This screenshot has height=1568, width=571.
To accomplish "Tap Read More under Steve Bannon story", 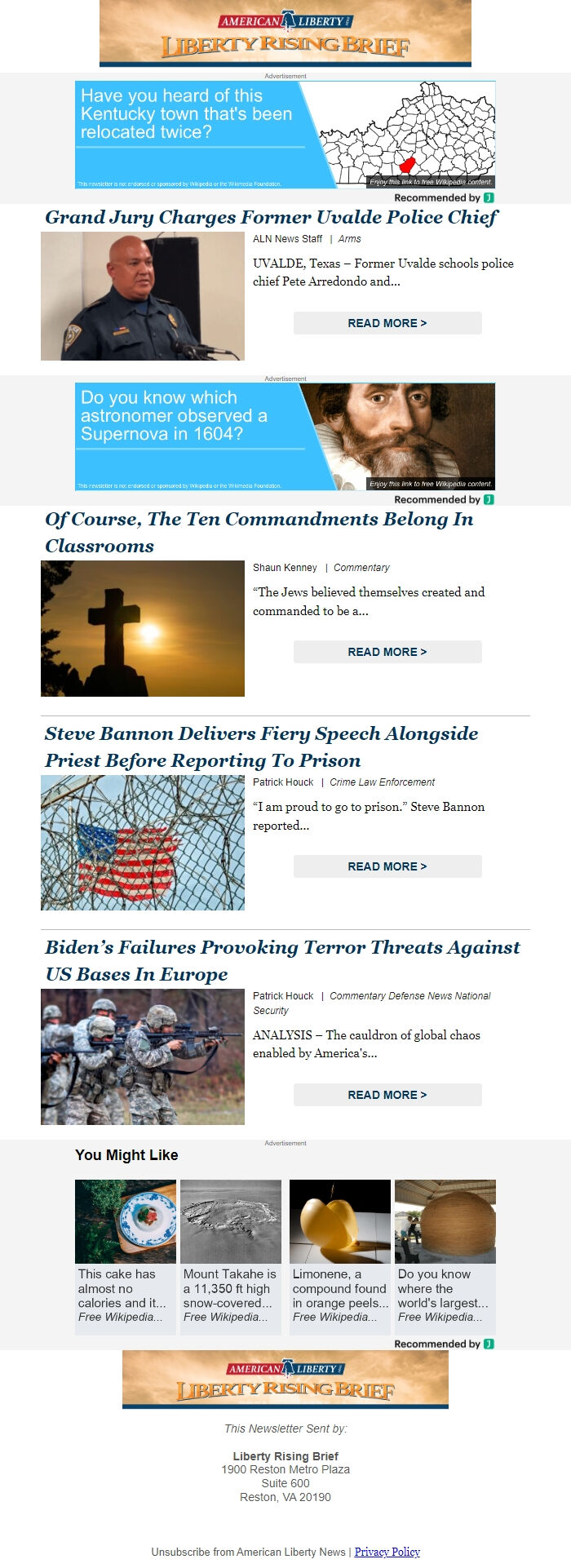I will [x=387, y=866].
